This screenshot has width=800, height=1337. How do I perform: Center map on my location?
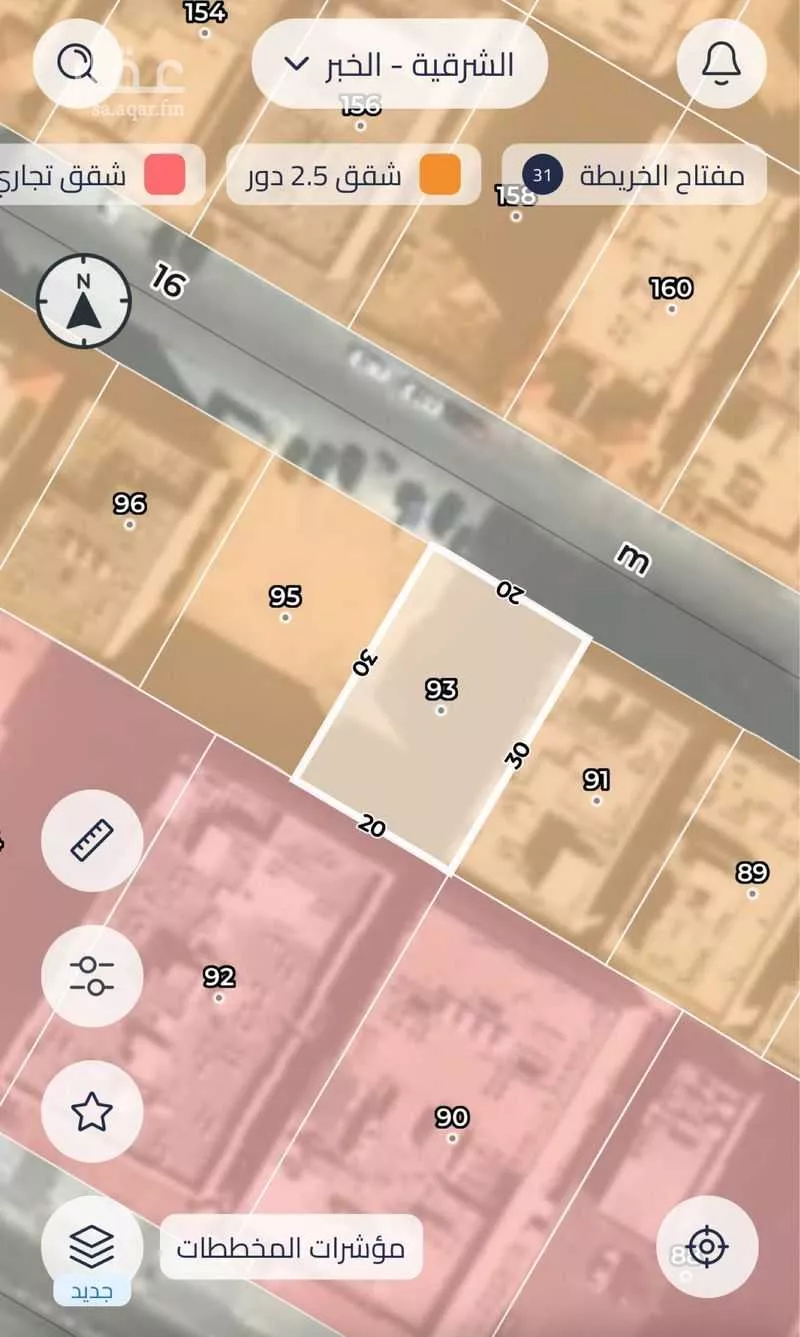tap(707, 1247)
